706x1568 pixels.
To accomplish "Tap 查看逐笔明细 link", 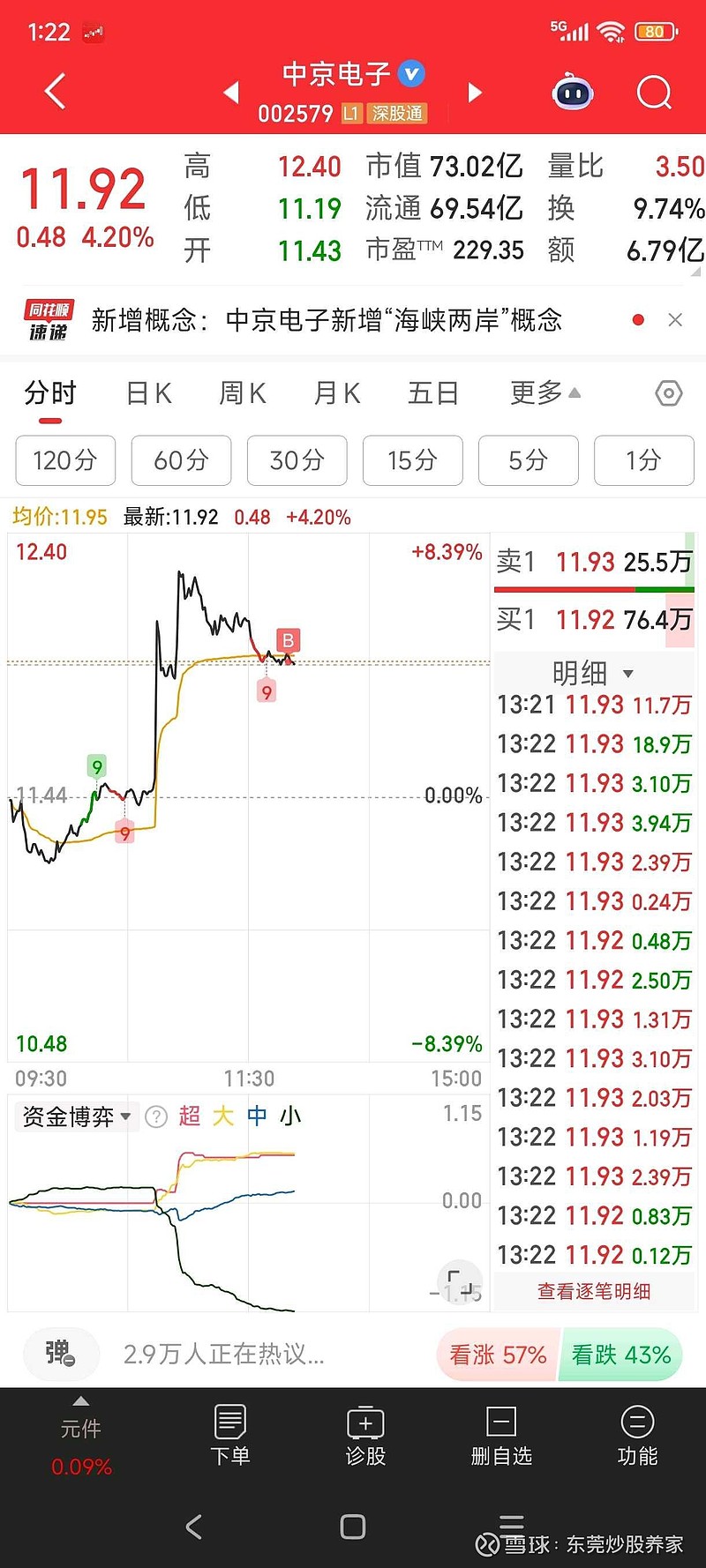I will tap(592, 1290).
